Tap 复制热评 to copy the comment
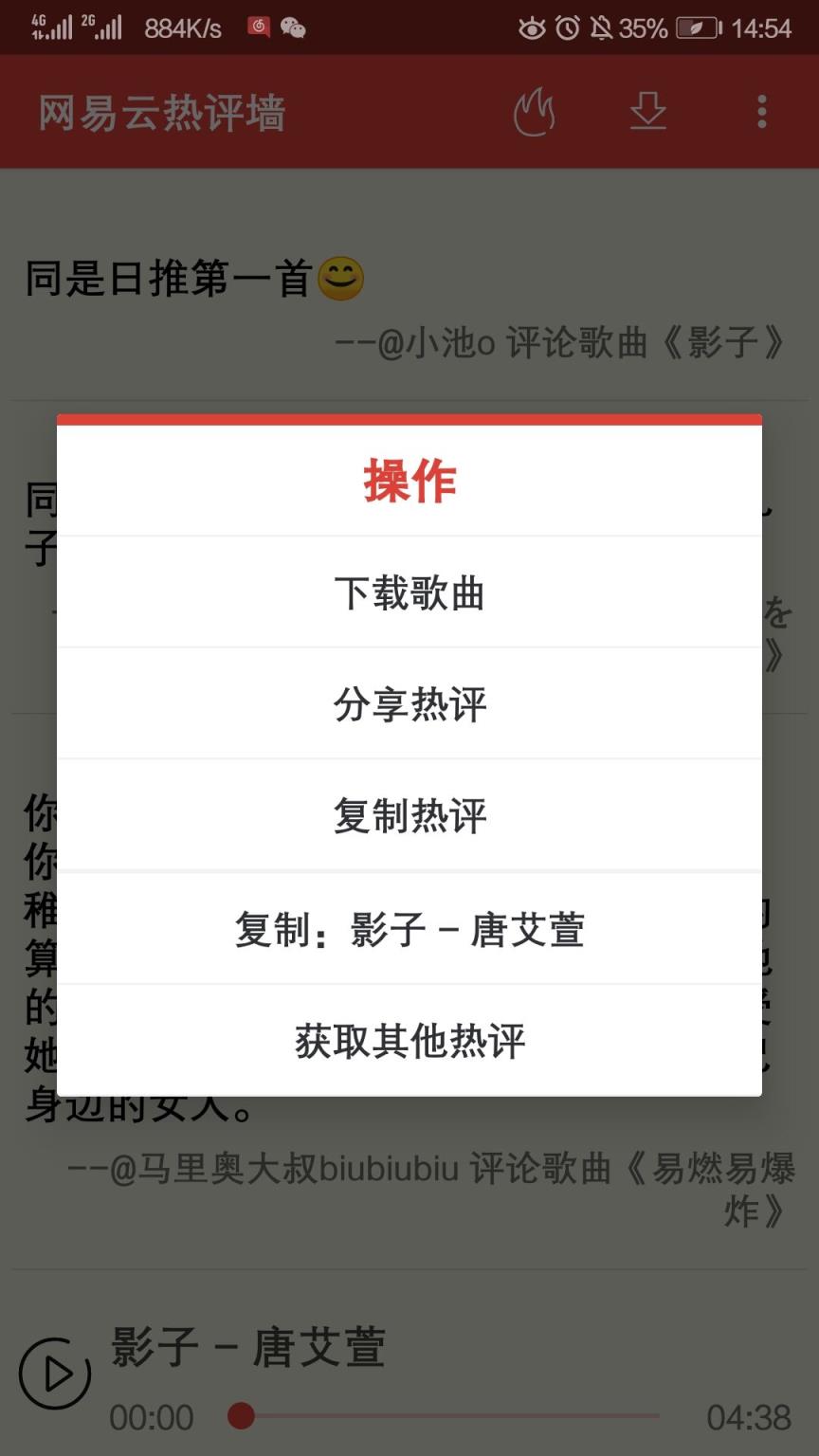 409,815
